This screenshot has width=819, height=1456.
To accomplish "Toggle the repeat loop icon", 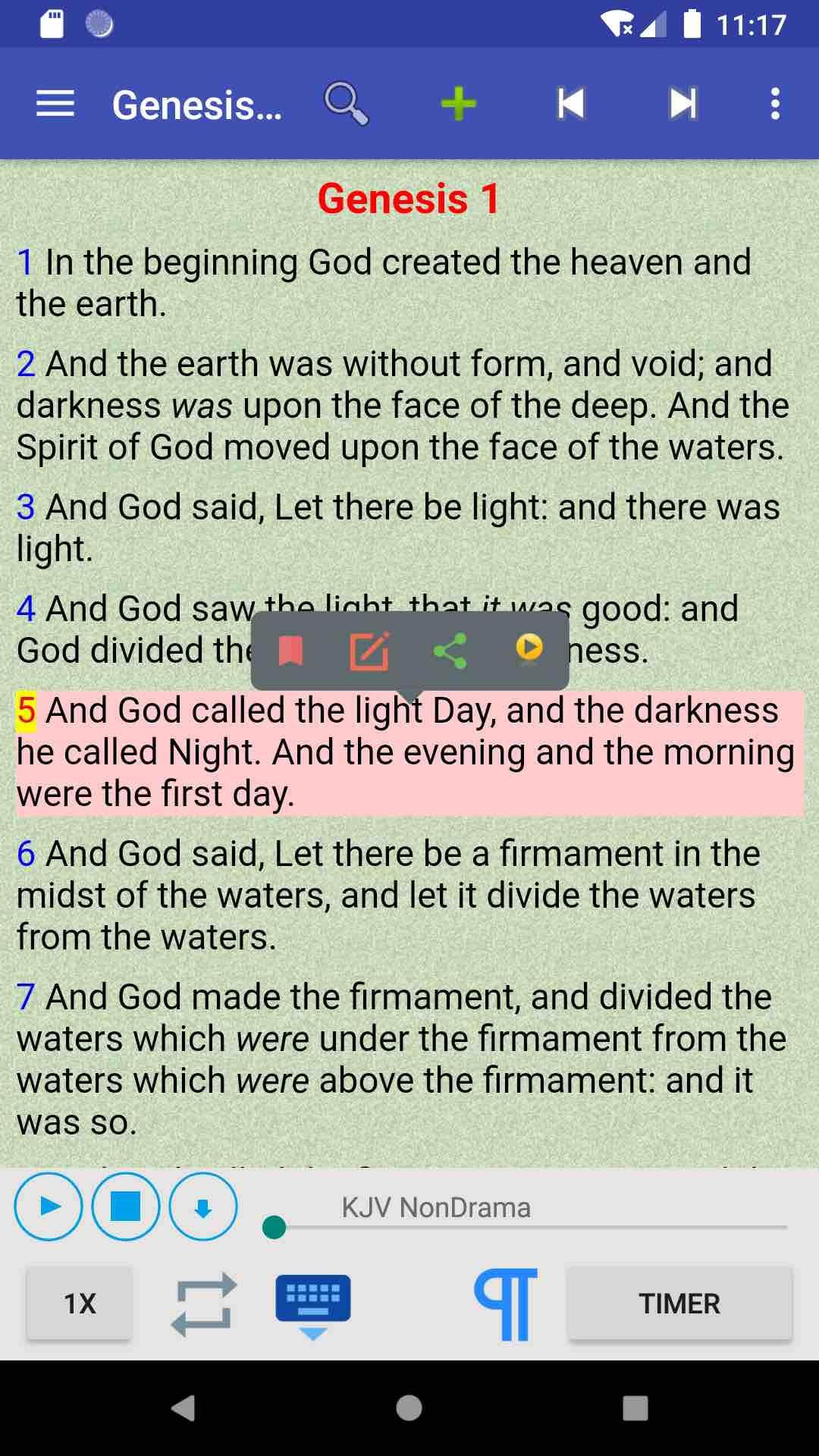I will pos(203,1304).
